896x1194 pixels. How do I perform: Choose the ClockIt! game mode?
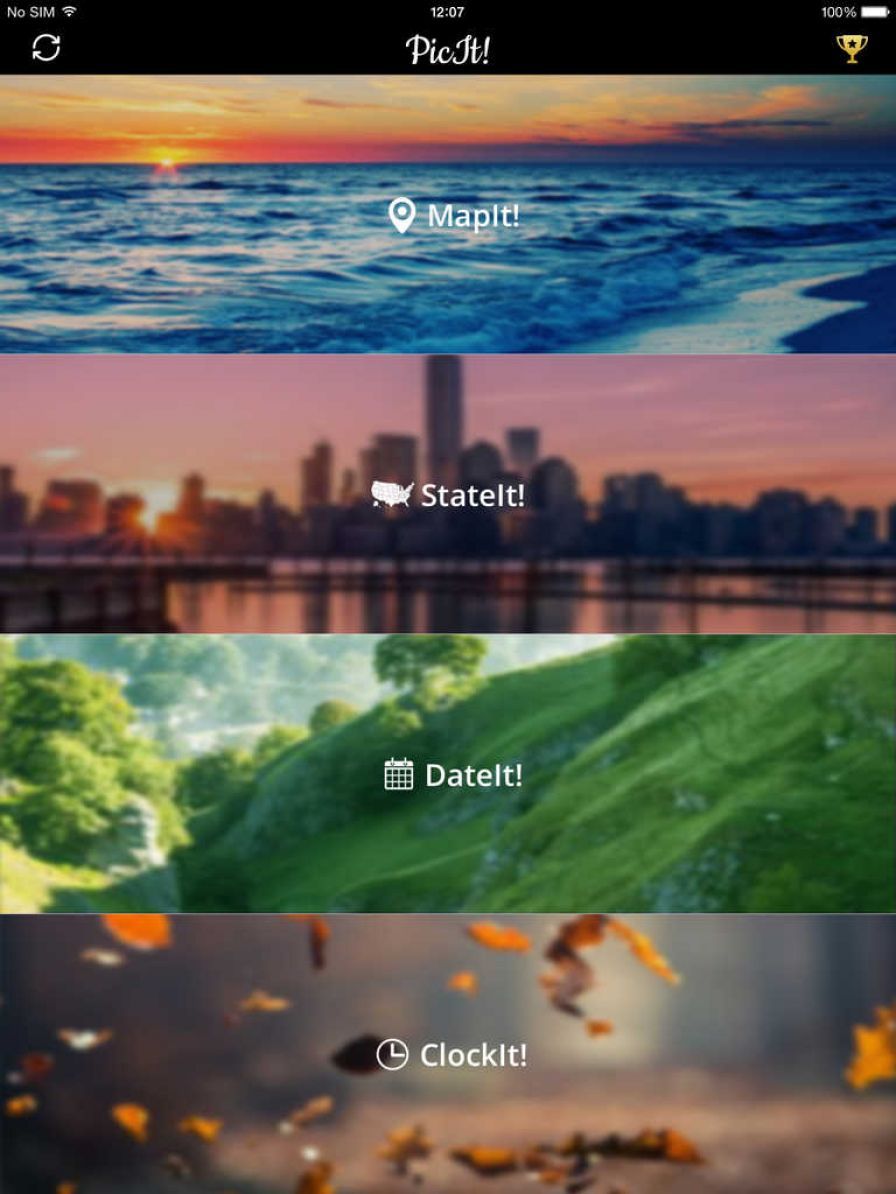(451, 1054)
